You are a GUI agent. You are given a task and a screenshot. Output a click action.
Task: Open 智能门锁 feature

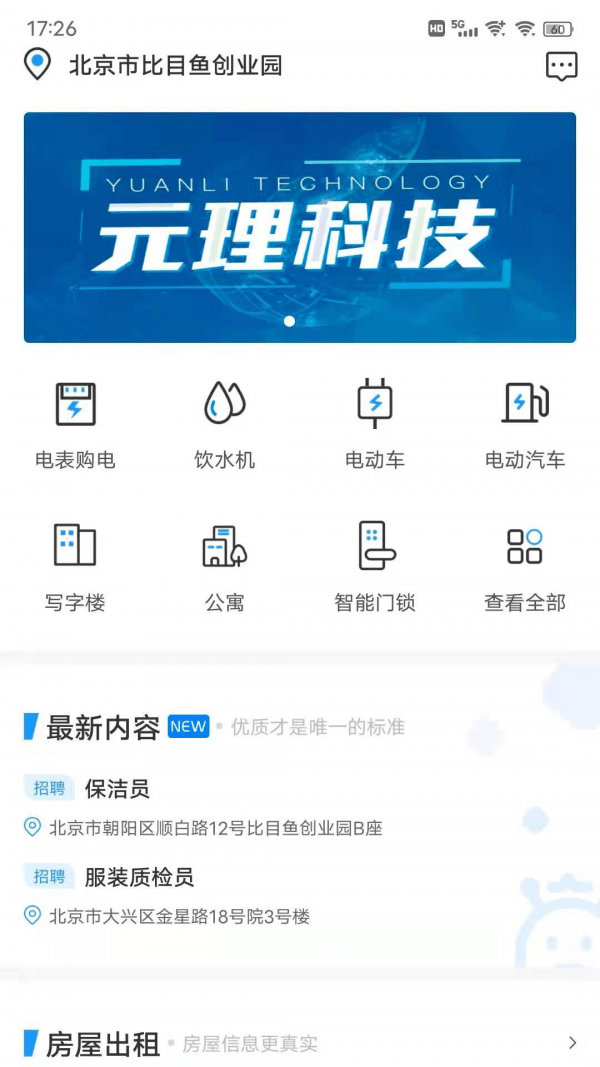(375, 566)
